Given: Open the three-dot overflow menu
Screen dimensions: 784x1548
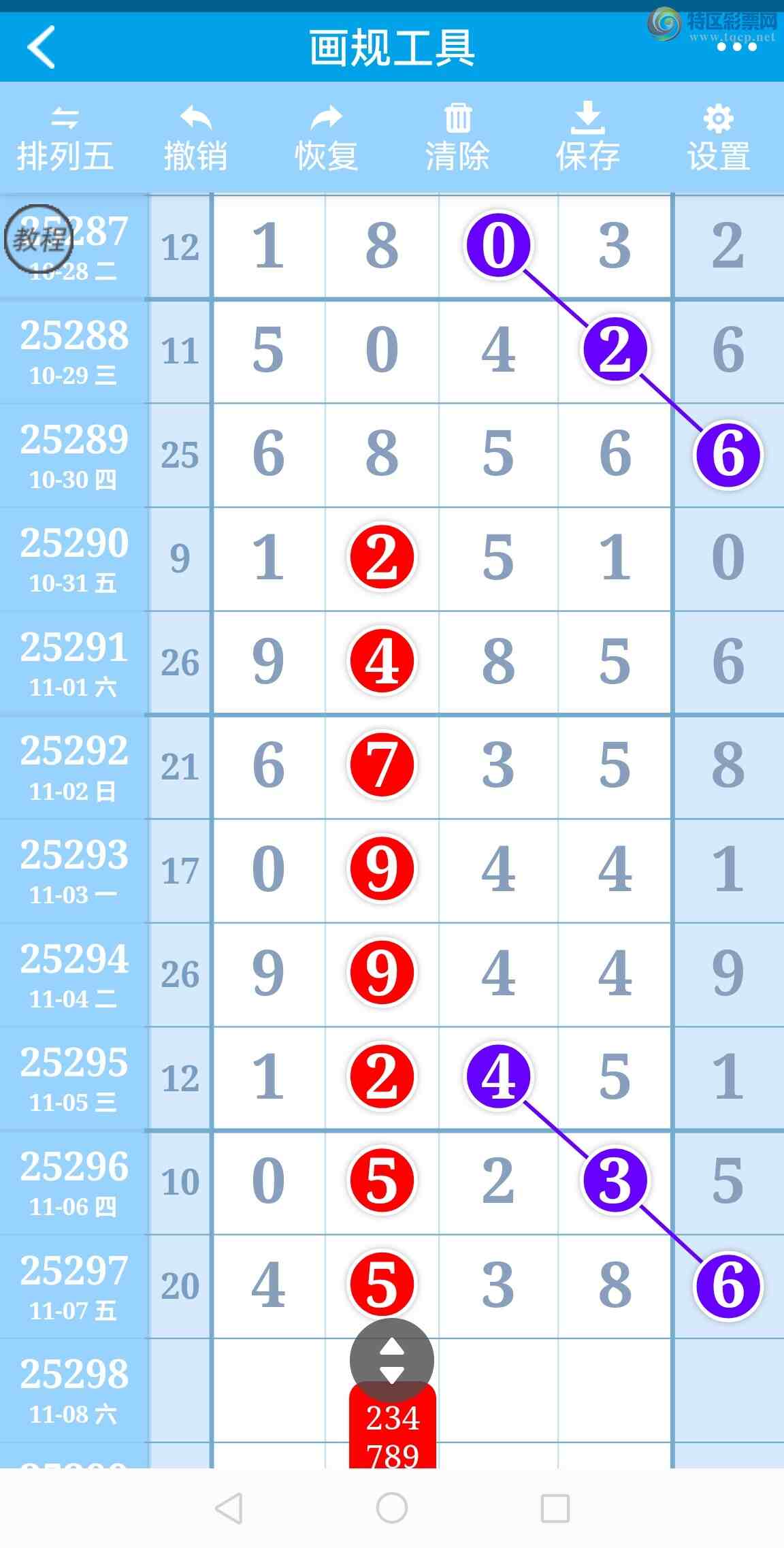Looking at the screenshot, I should click(x=736, y=47).
